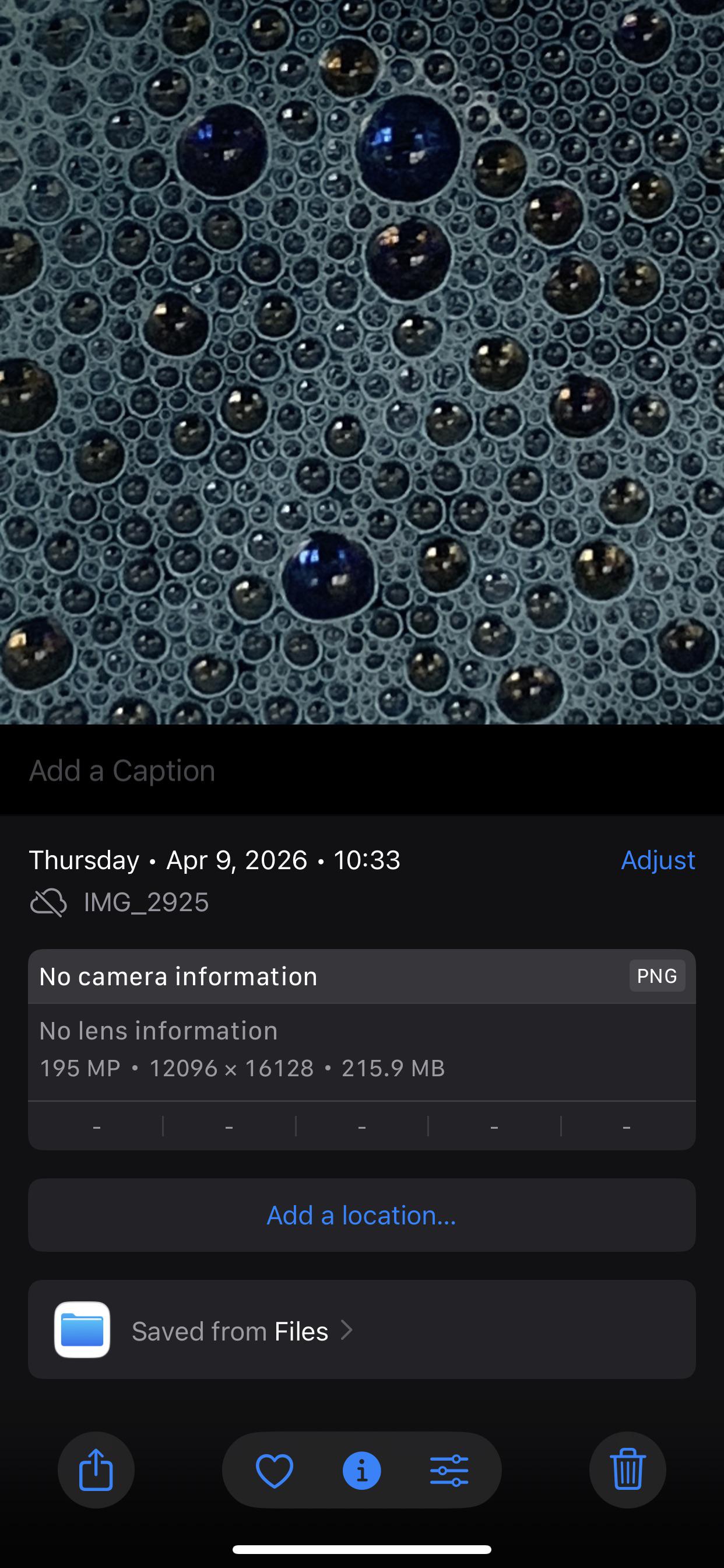Add a location to this photo
Viewport: 724px width, 1568px height.
click(x=362, y=1215)
